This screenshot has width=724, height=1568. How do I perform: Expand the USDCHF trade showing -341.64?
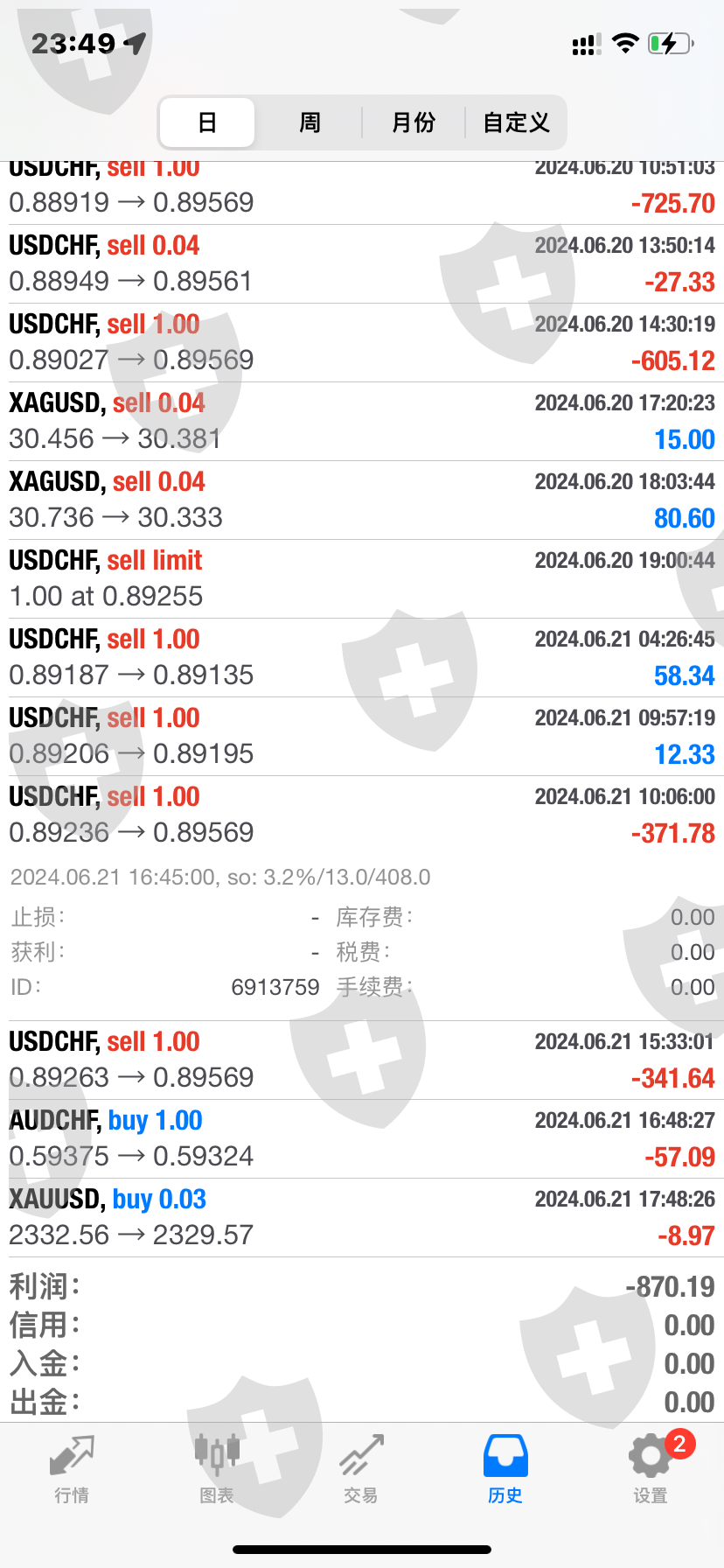pyautogui.click(x=362, y=1060)
